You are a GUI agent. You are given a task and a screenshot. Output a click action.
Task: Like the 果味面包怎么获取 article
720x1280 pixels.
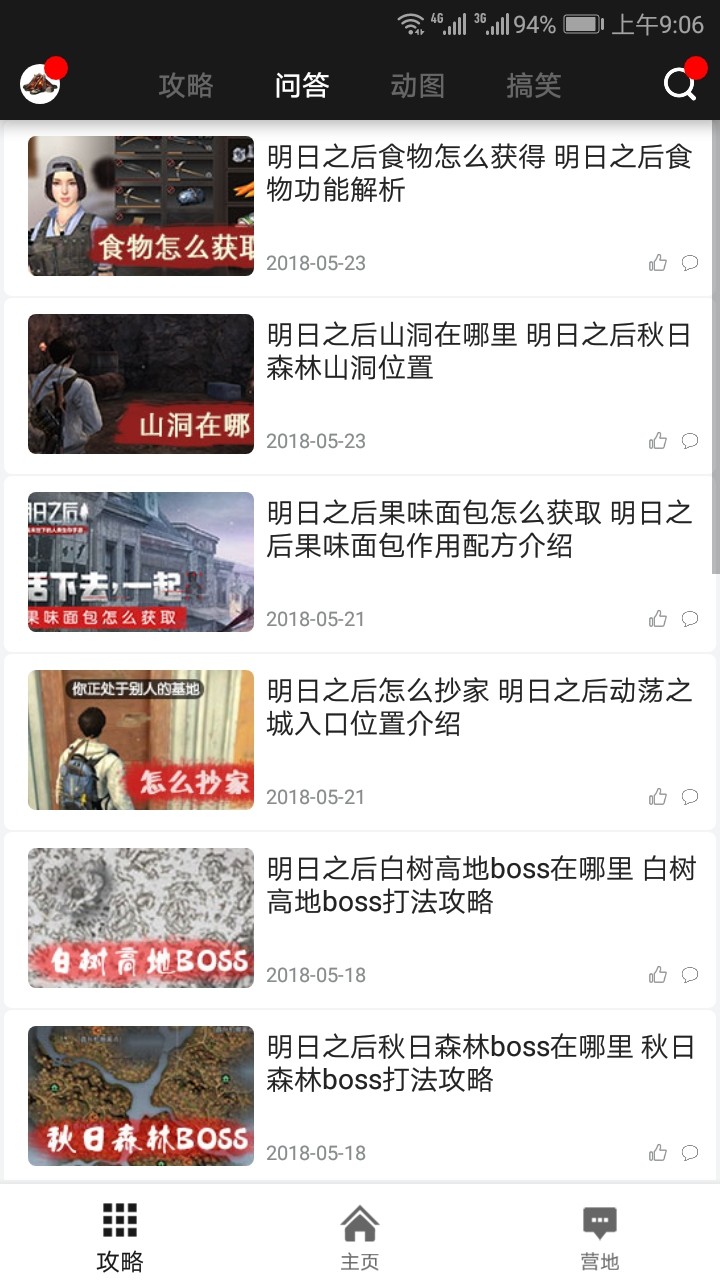coord(658,619)
